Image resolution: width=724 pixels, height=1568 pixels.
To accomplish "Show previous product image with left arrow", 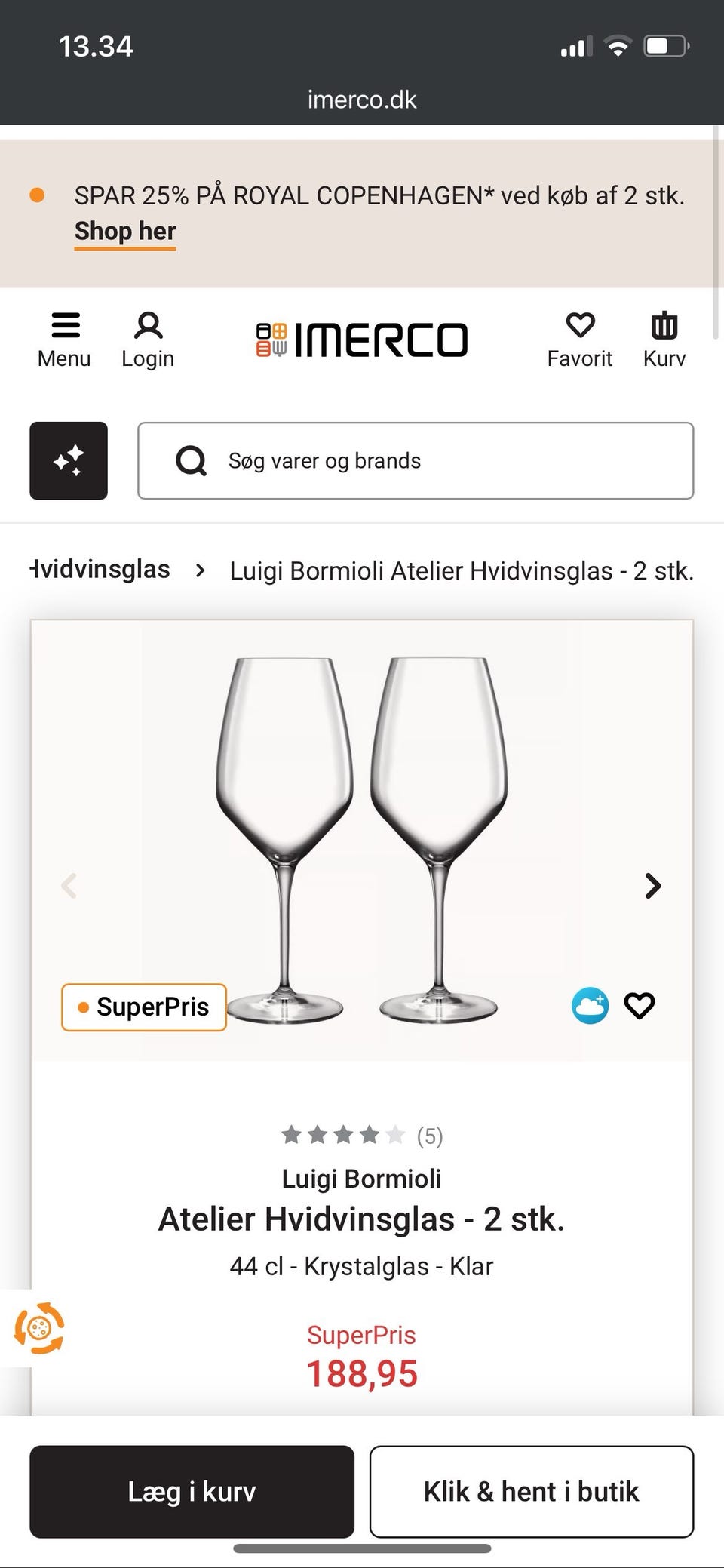I will (x=70, y=886).
